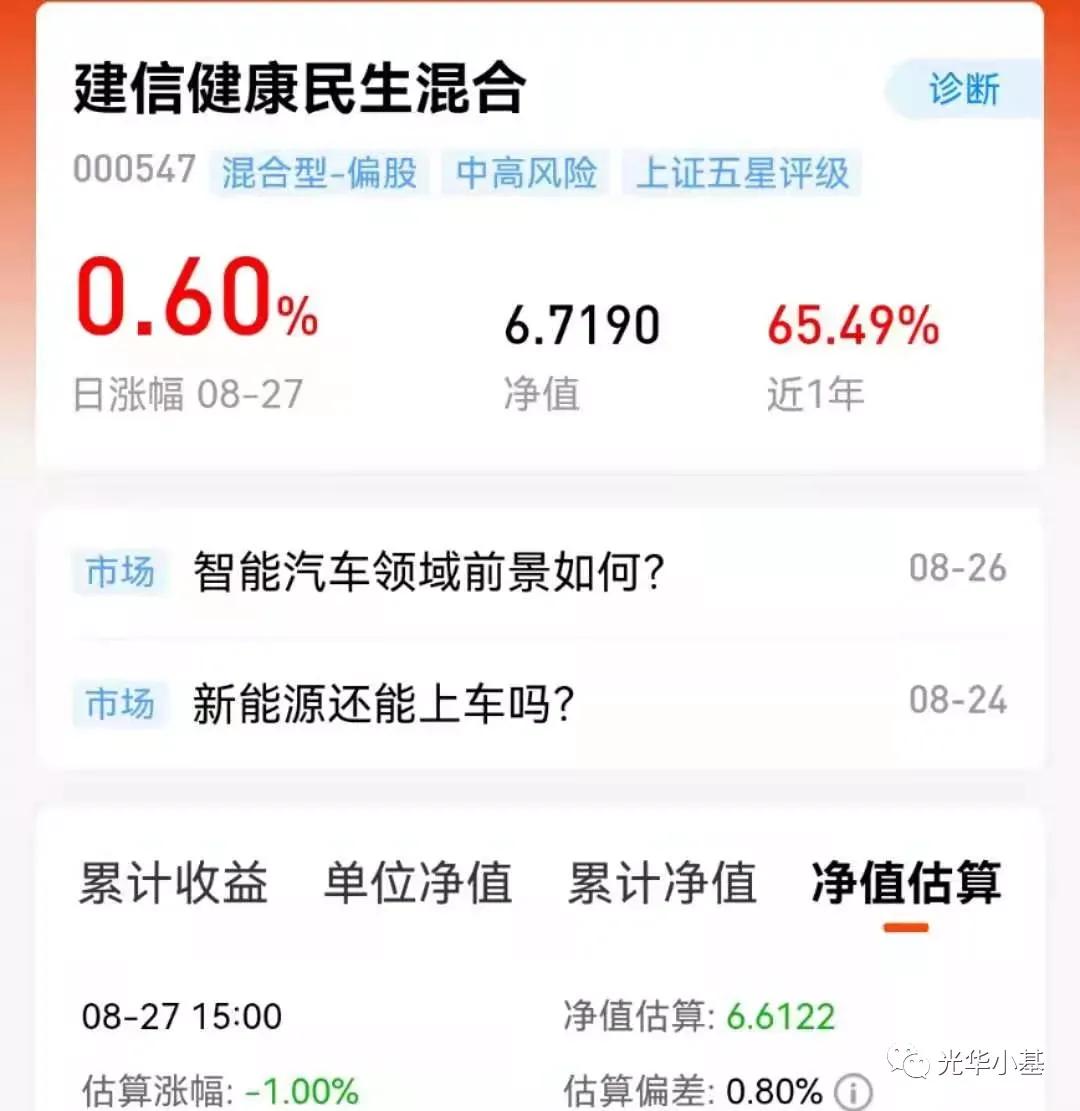Select the 混合型-偏股 category tag
Viewport: 1080px width, 1111px height.
(320, 172)
